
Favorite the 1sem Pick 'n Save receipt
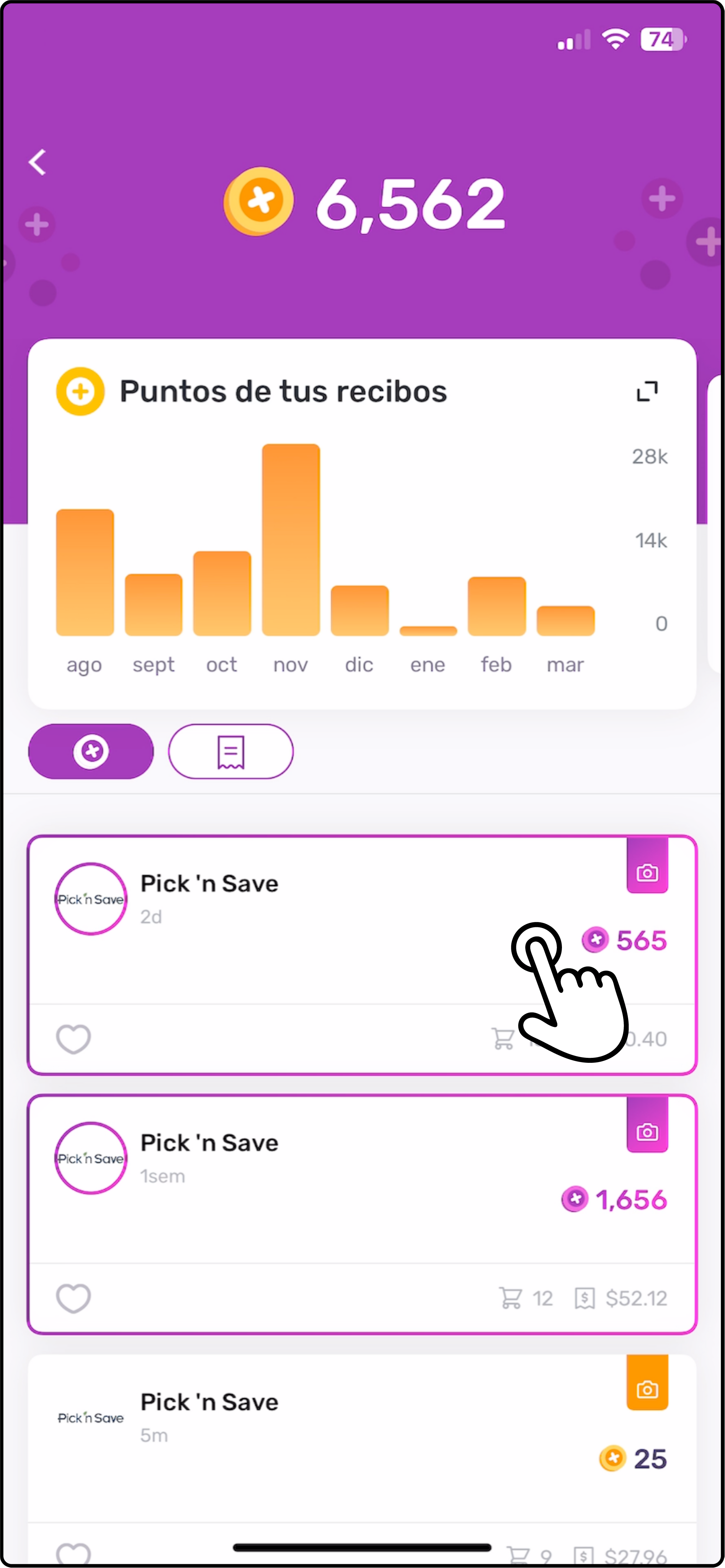coord(73,1298)
